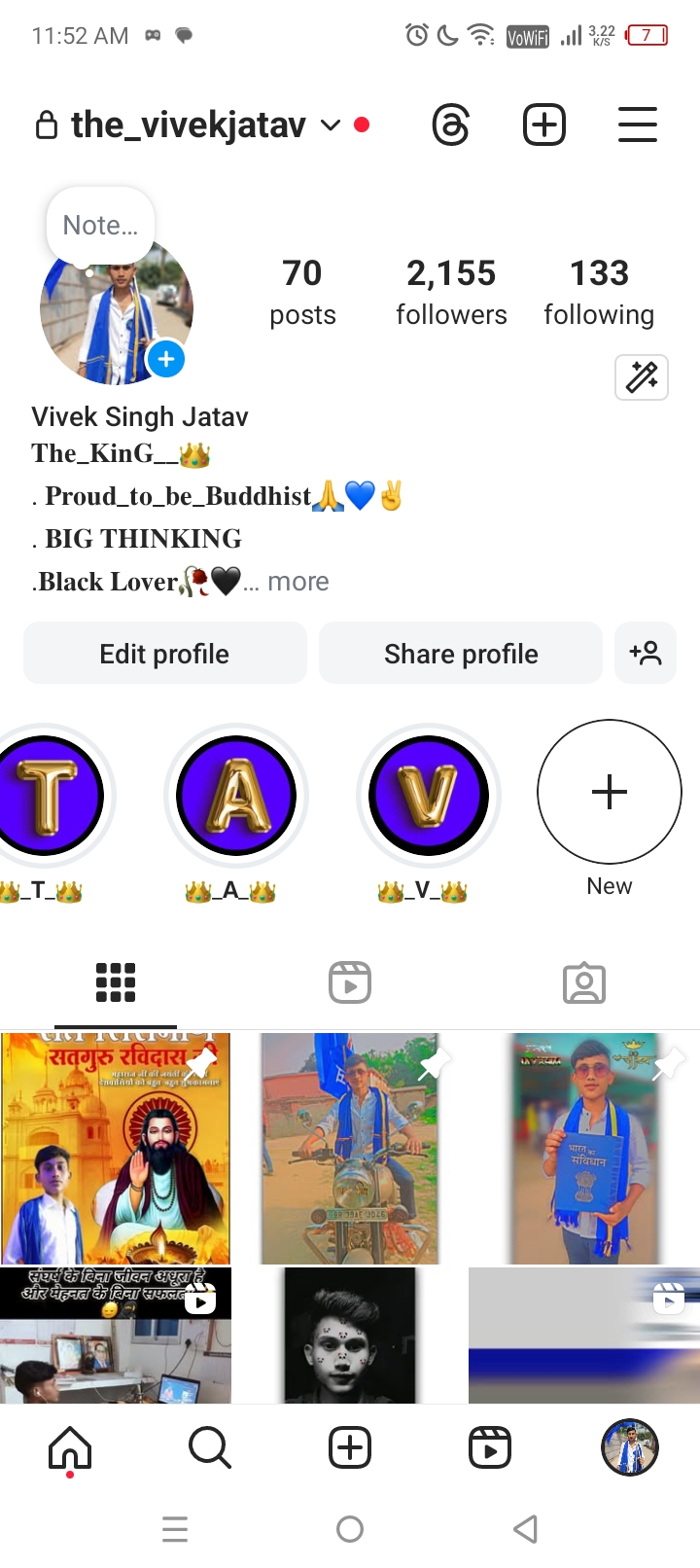View the 133 following list

point(599,292)
